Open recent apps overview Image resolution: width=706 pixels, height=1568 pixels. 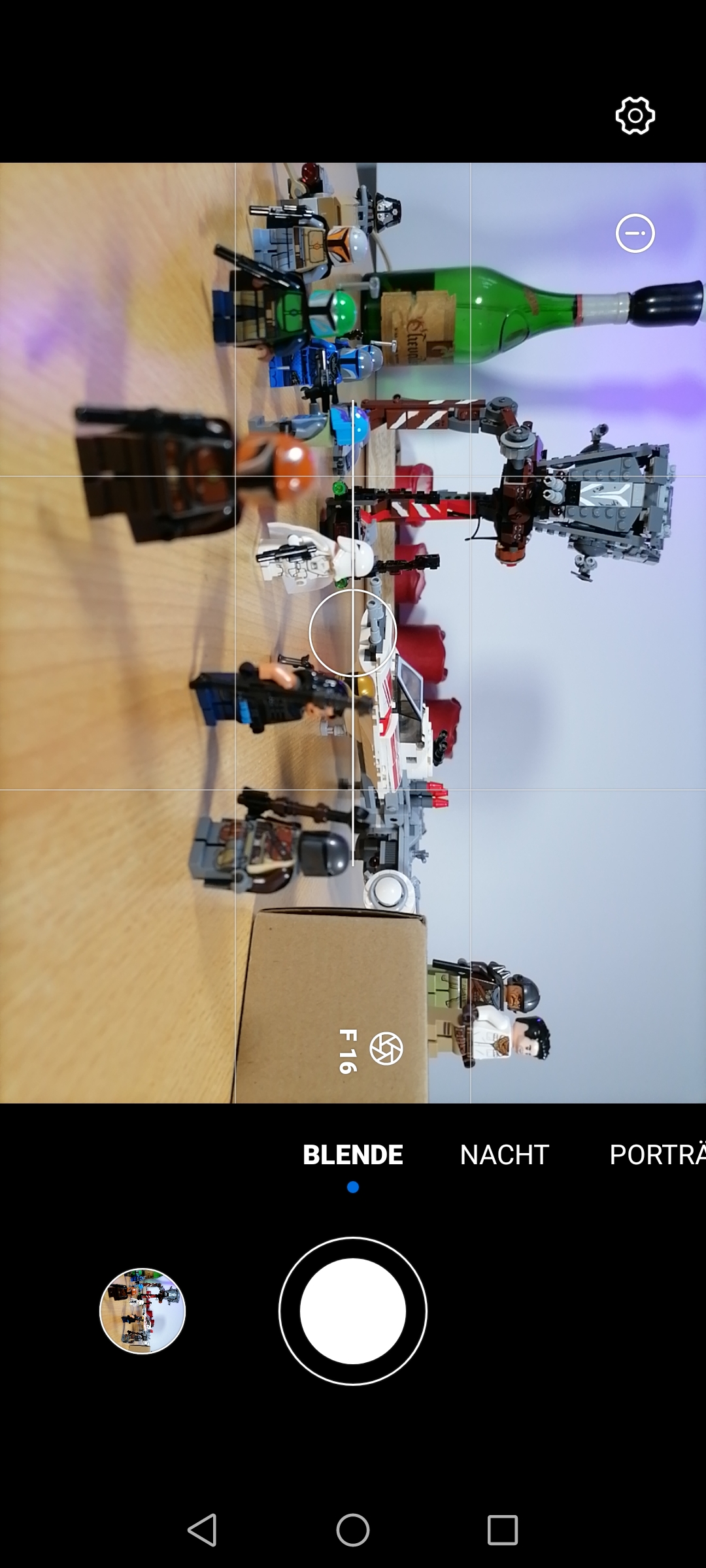pos(502,1530)
